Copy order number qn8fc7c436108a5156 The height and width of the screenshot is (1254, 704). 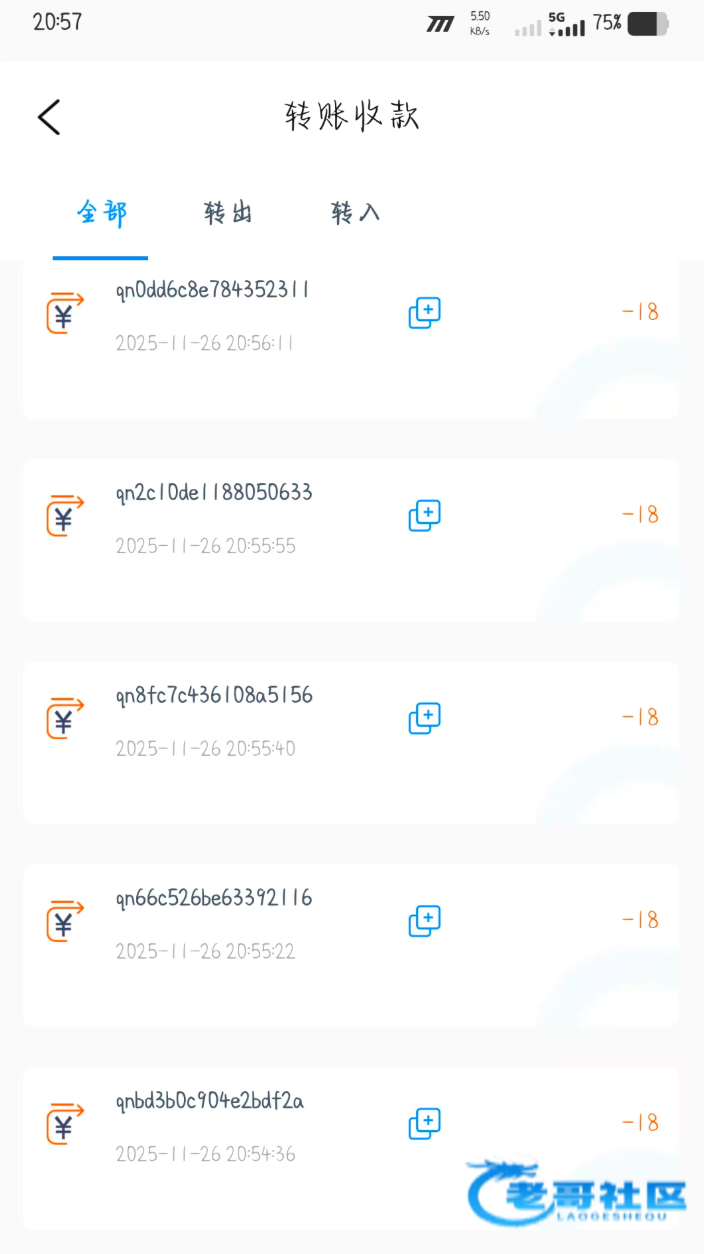click(425, 718)
